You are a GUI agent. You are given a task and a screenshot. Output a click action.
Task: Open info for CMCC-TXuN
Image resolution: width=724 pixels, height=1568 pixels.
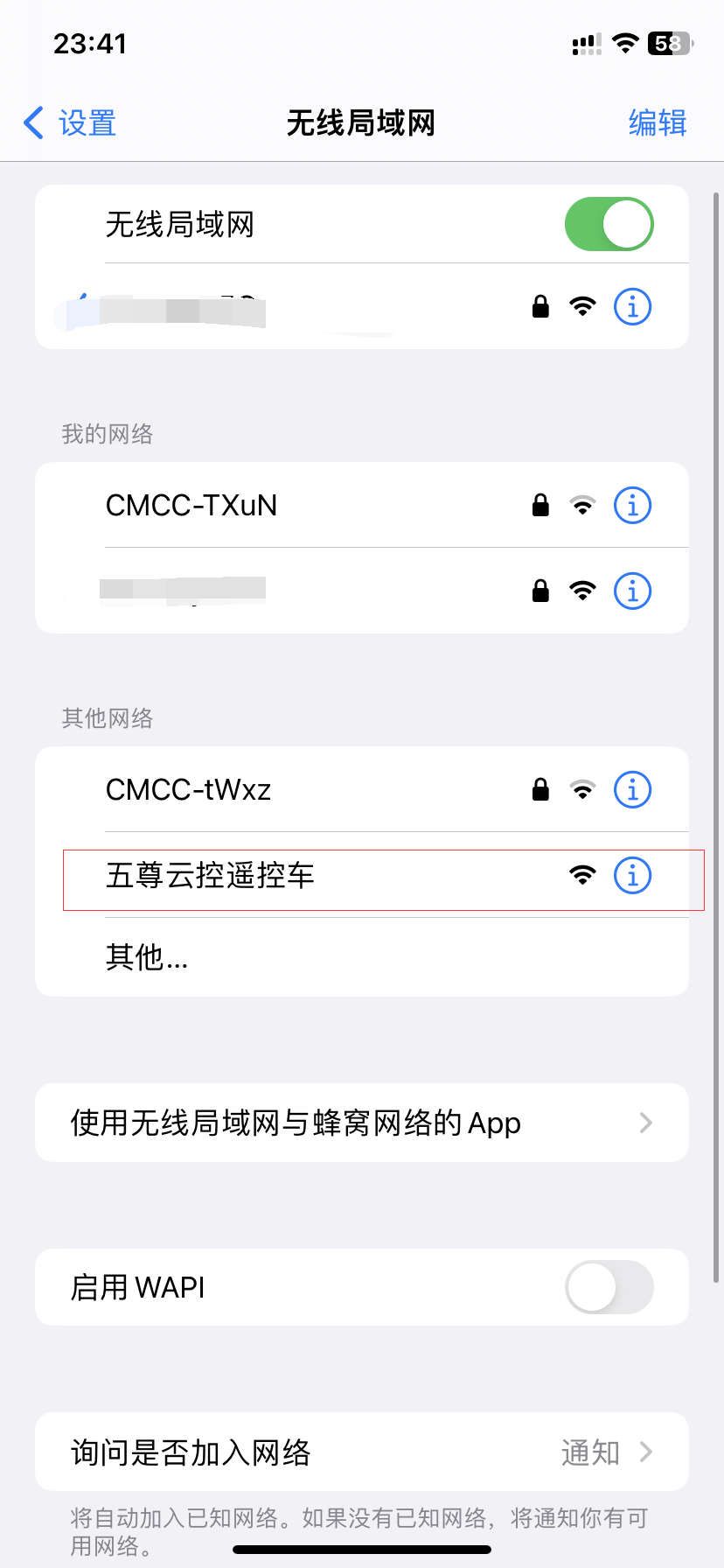pyautogui.click(x=632, y=506)
